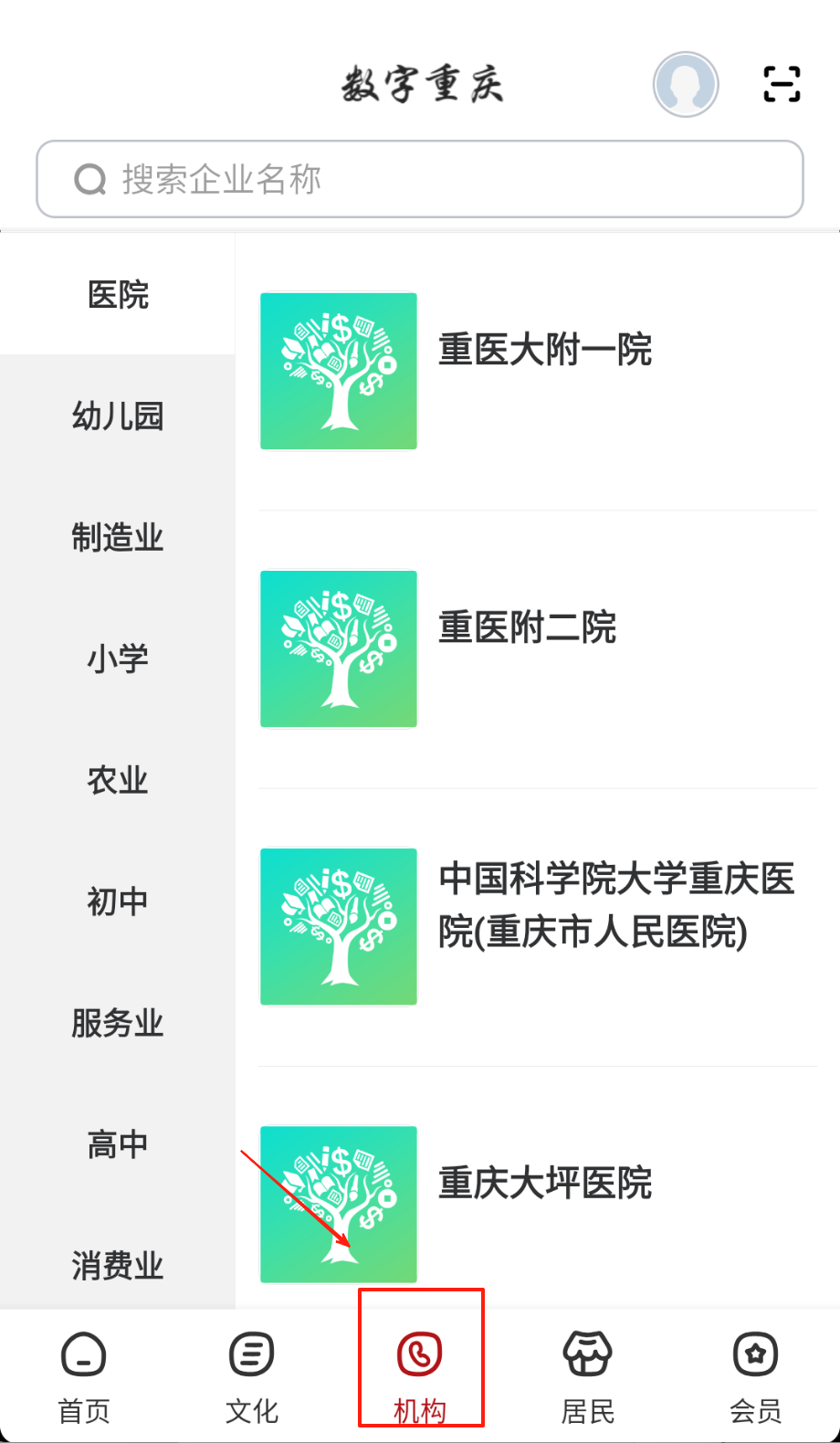Open the 居民 tab
840x1443 pixels.
[588, 1376]
